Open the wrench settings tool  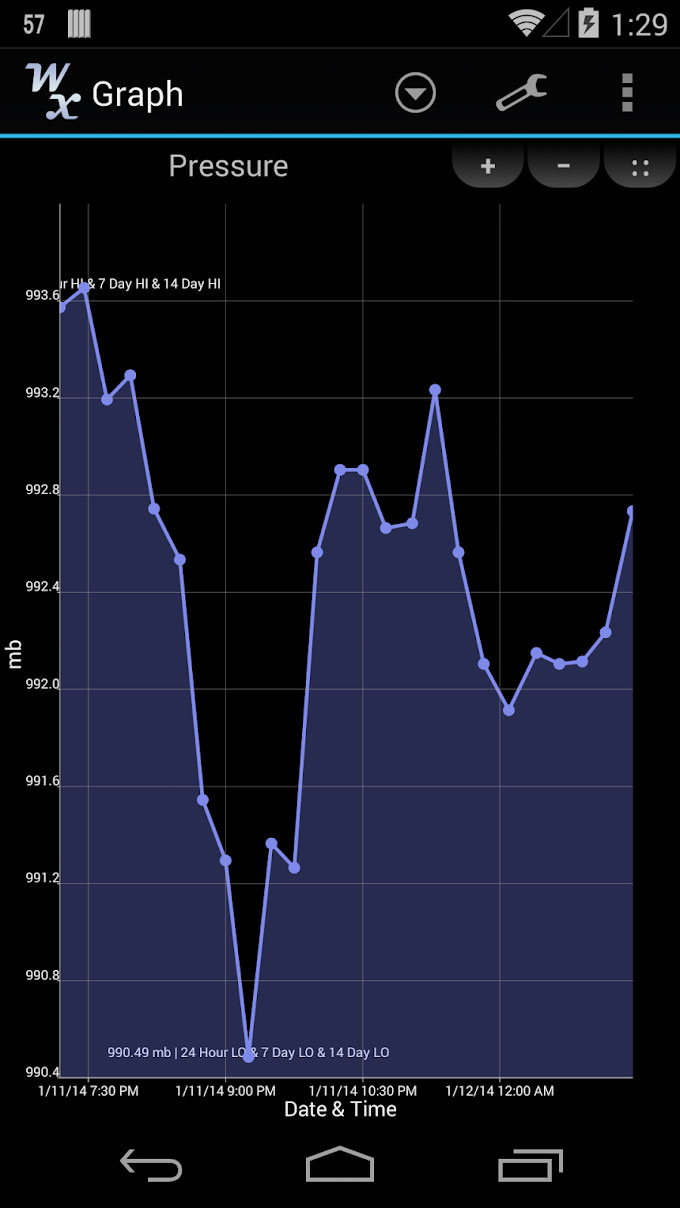coord(521,94)
